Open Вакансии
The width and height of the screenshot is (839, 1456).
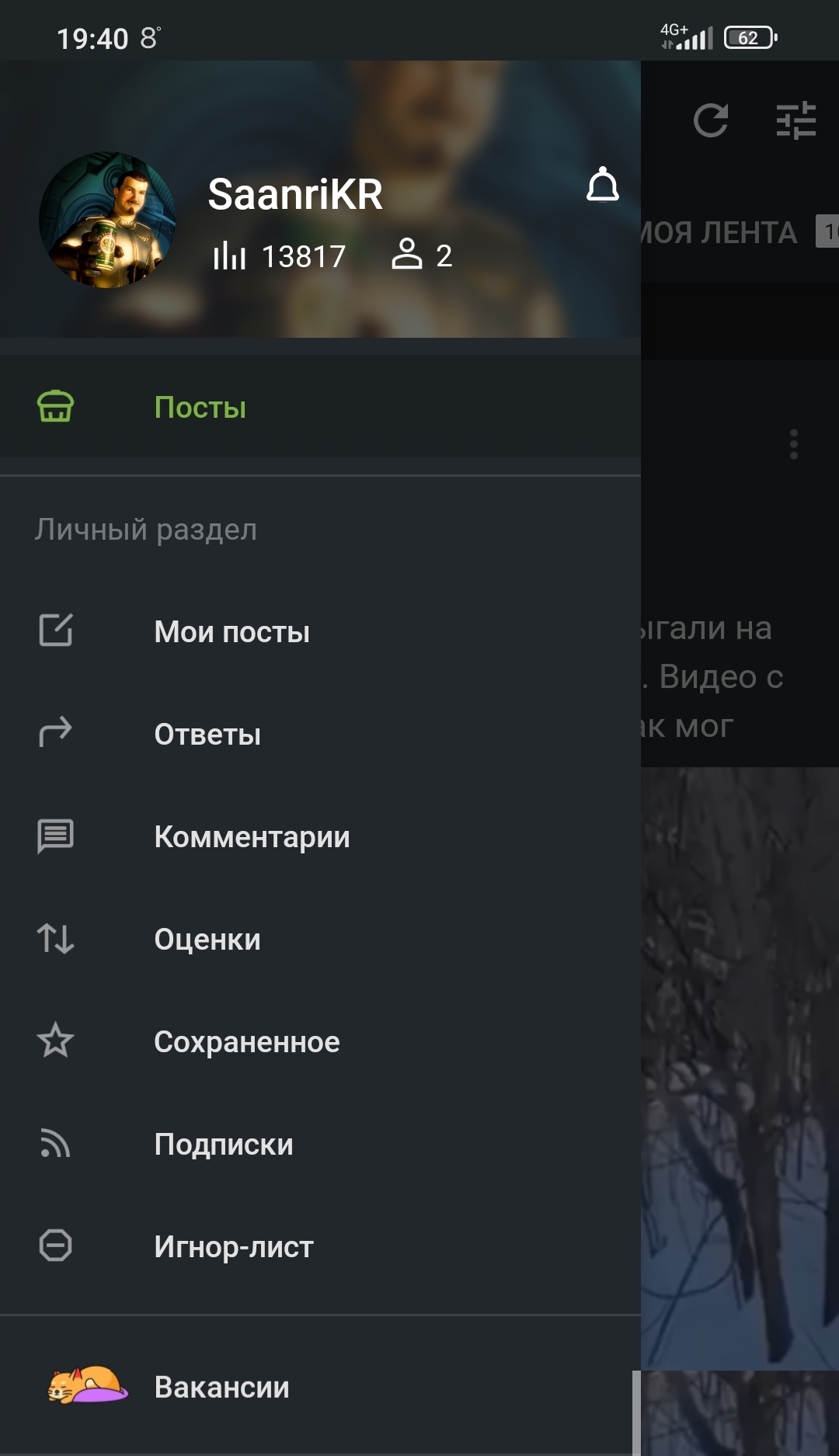320,1386
